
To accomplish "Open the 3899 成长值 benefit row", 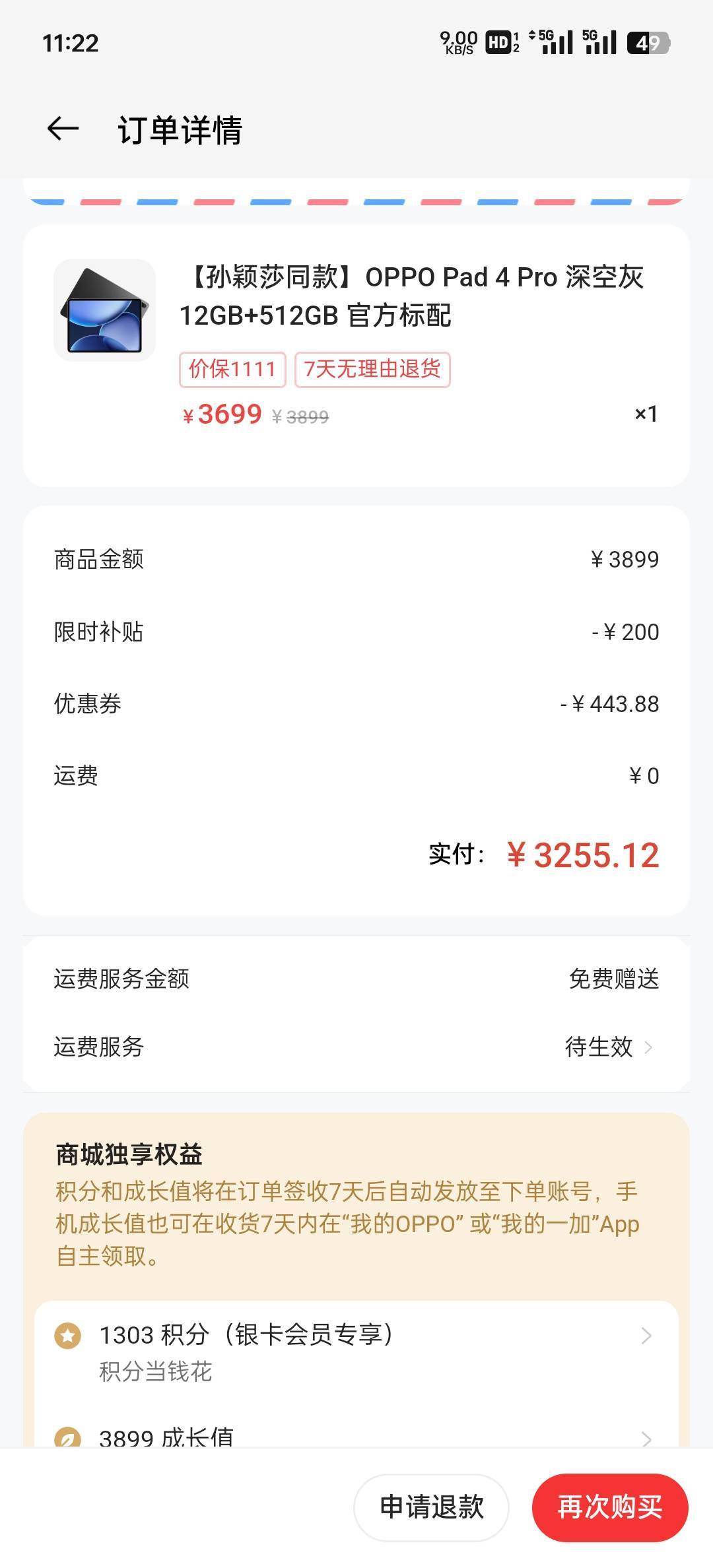I will (x=356, y=1436).
